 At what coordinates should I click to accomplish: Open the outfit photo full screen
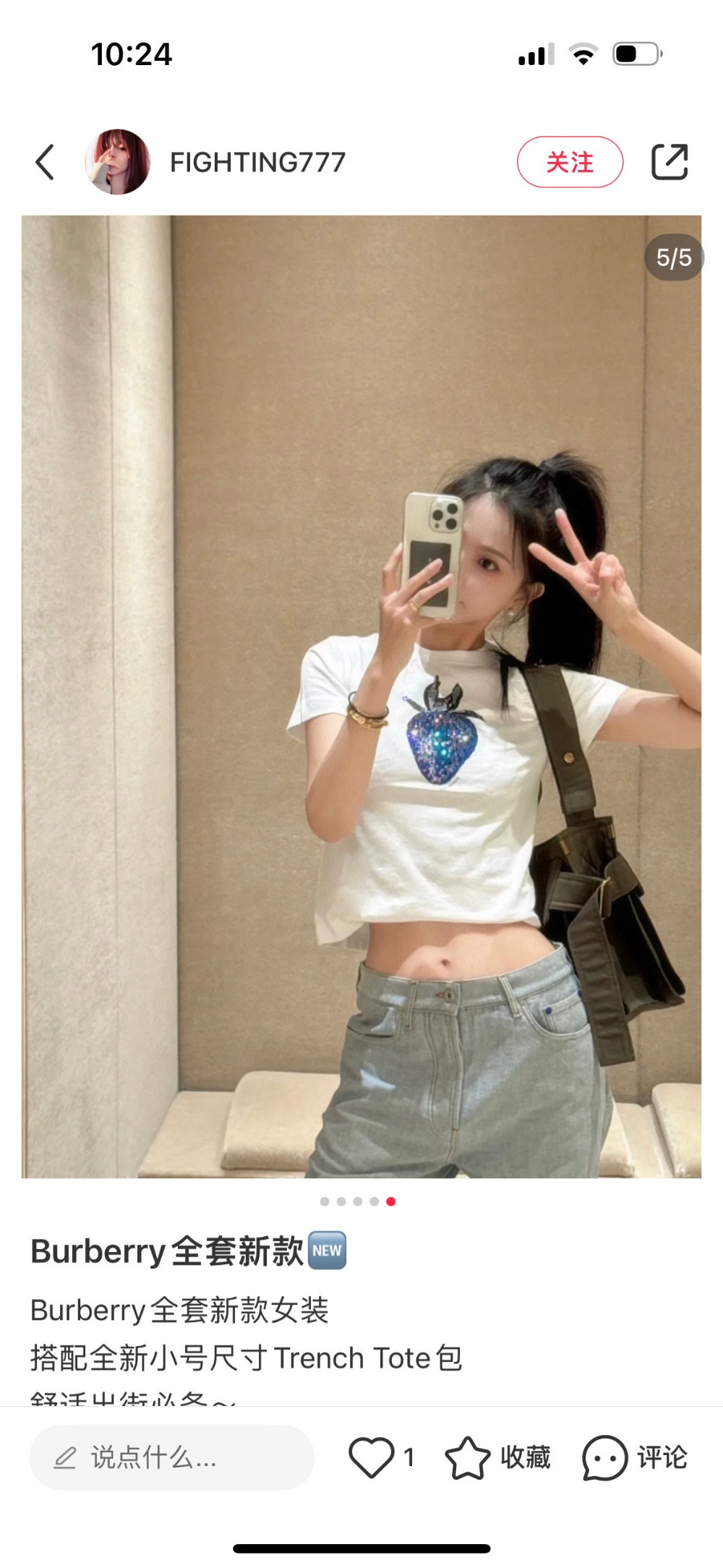point(361,696)
